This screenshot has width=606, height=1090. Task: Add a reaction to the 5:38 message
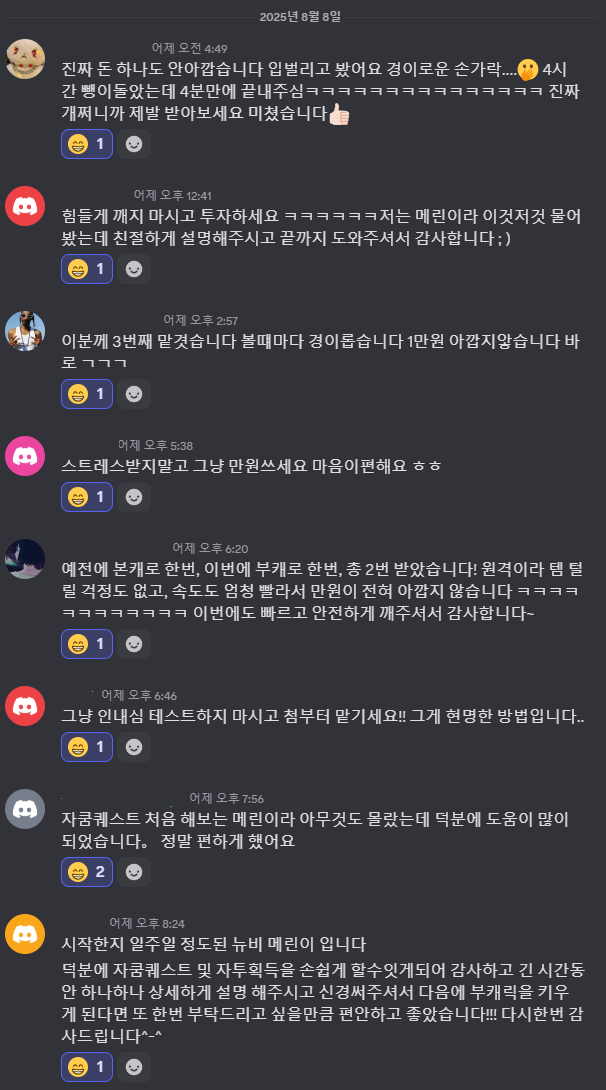pos(134,495)
